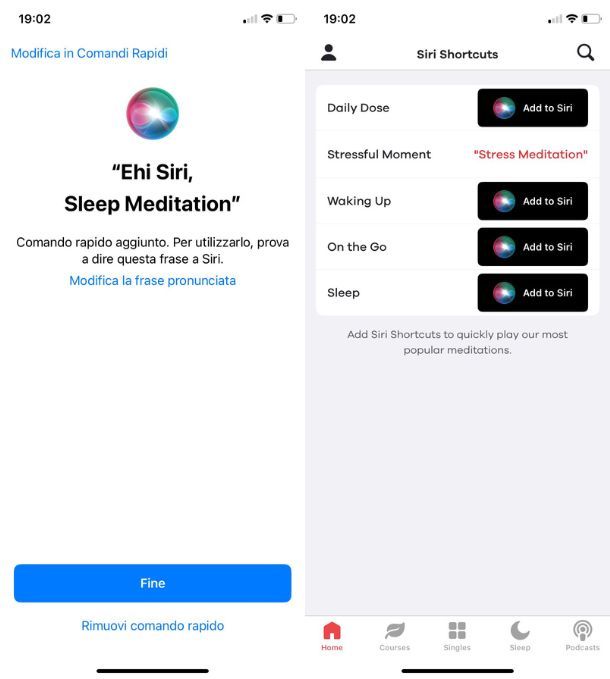Add Daily Dose to Siri

[532, 108]
